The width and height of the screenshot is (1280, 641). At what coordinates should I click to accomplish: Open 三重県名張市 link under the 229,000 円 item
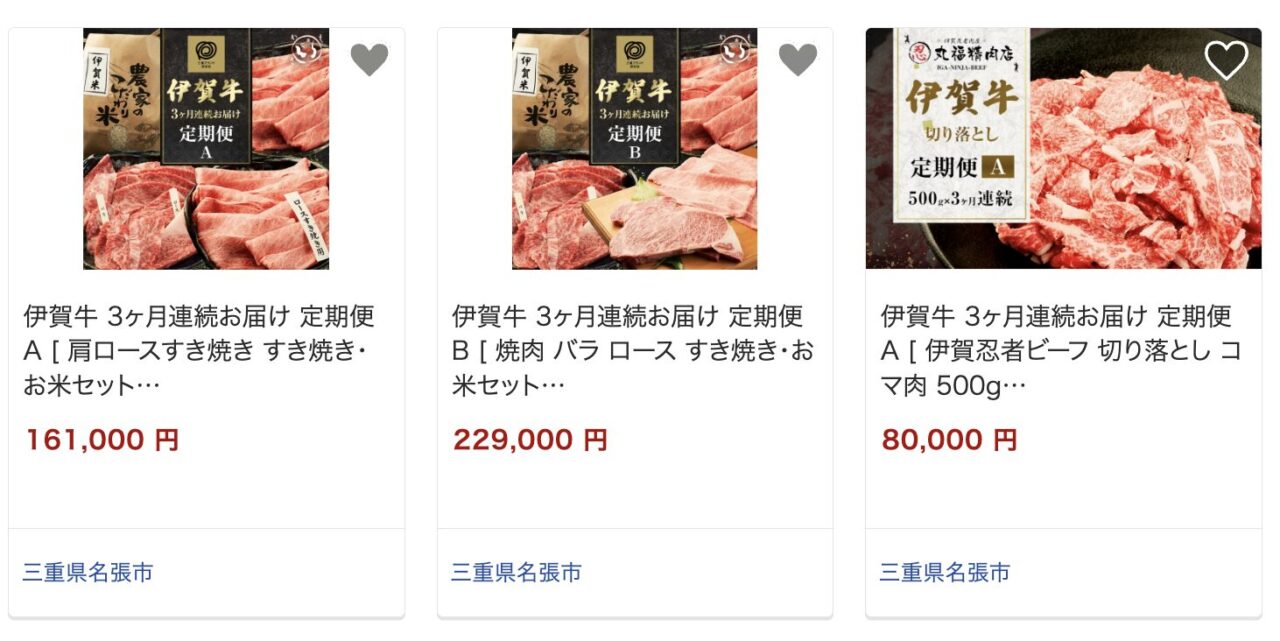(516, 573)
